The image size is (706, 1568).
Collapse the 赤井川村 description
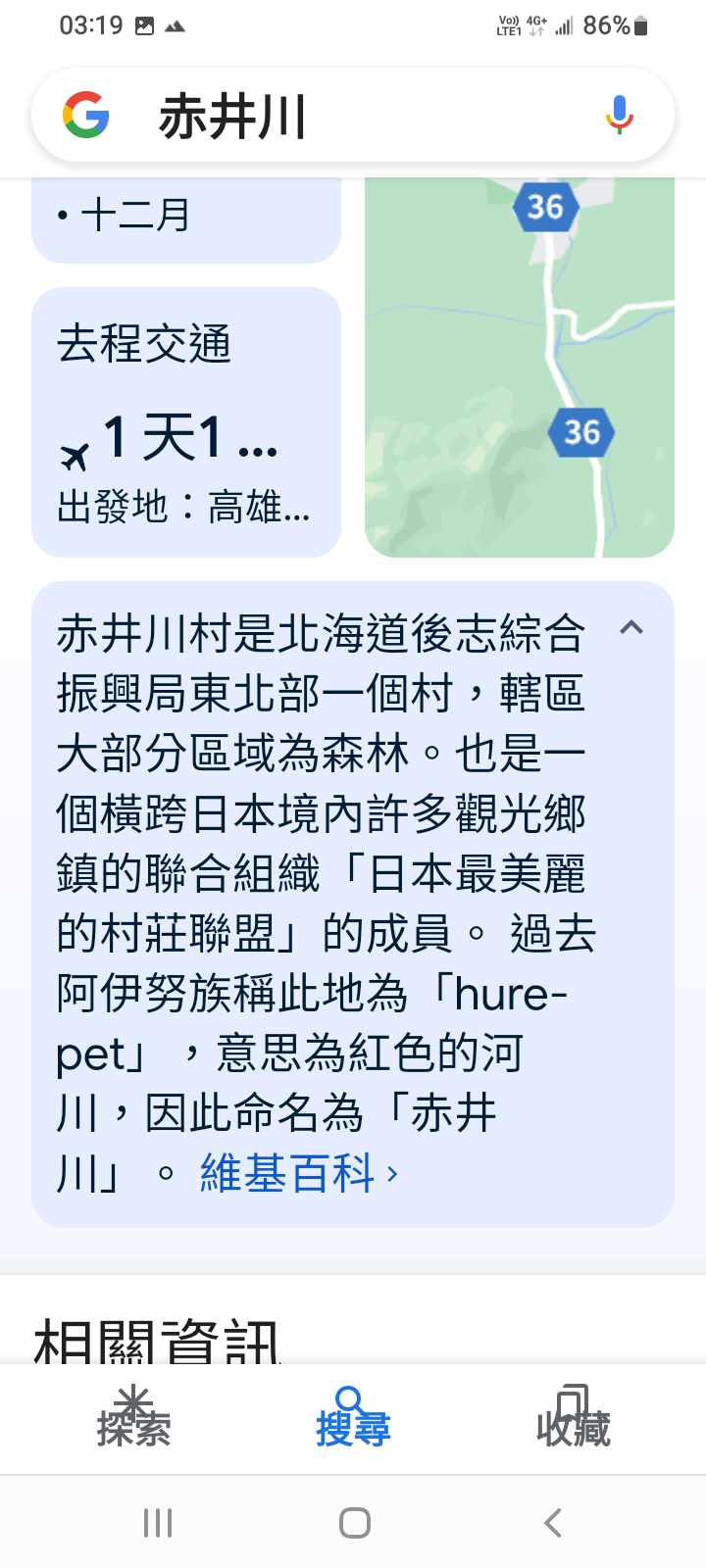coord(631,628)
